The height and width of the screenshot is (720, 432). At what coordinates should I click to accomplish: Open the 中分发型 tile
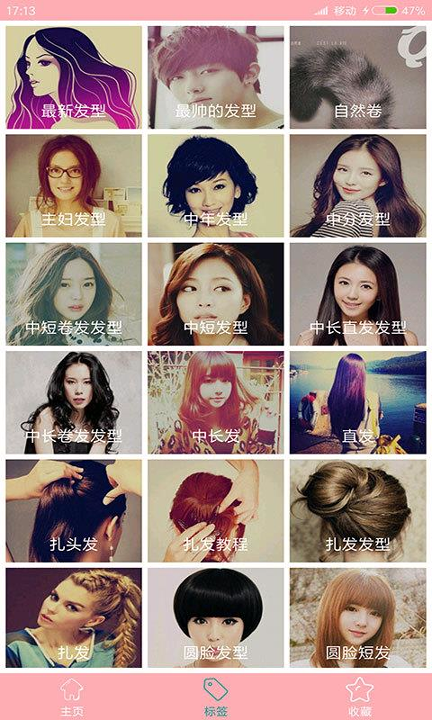click(358, 186)
